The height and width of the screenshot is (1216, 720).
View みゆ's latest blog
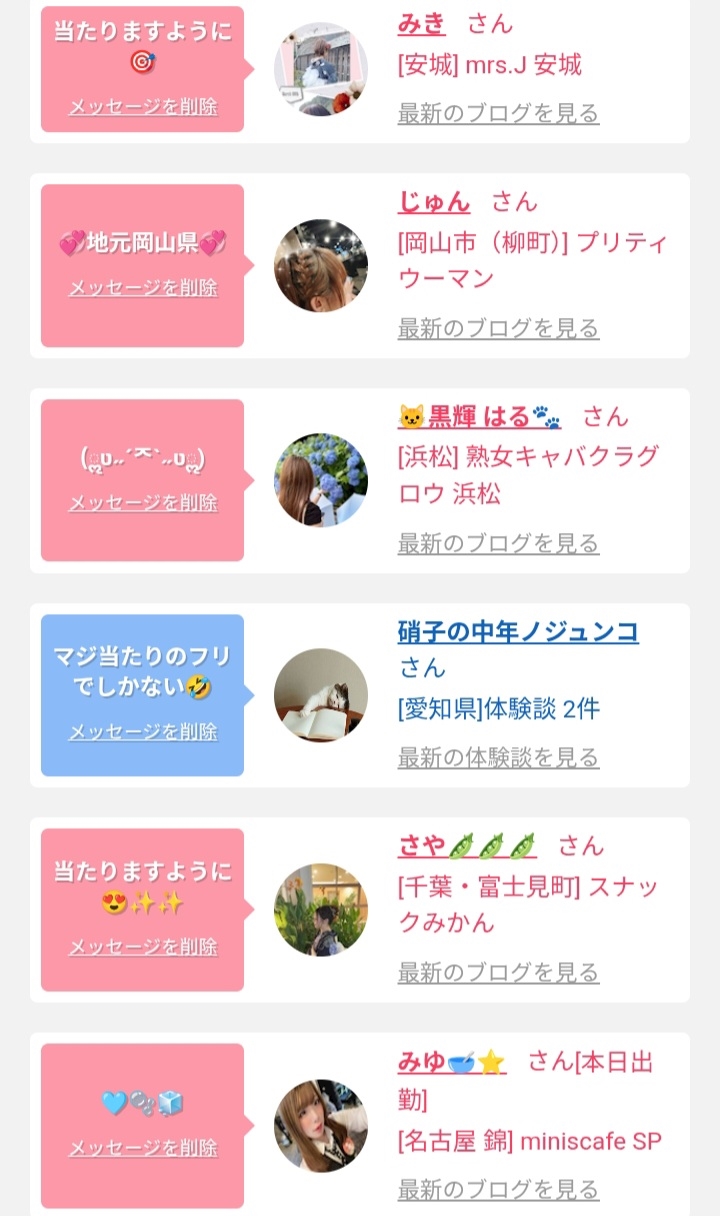(x=498, y=1189)
